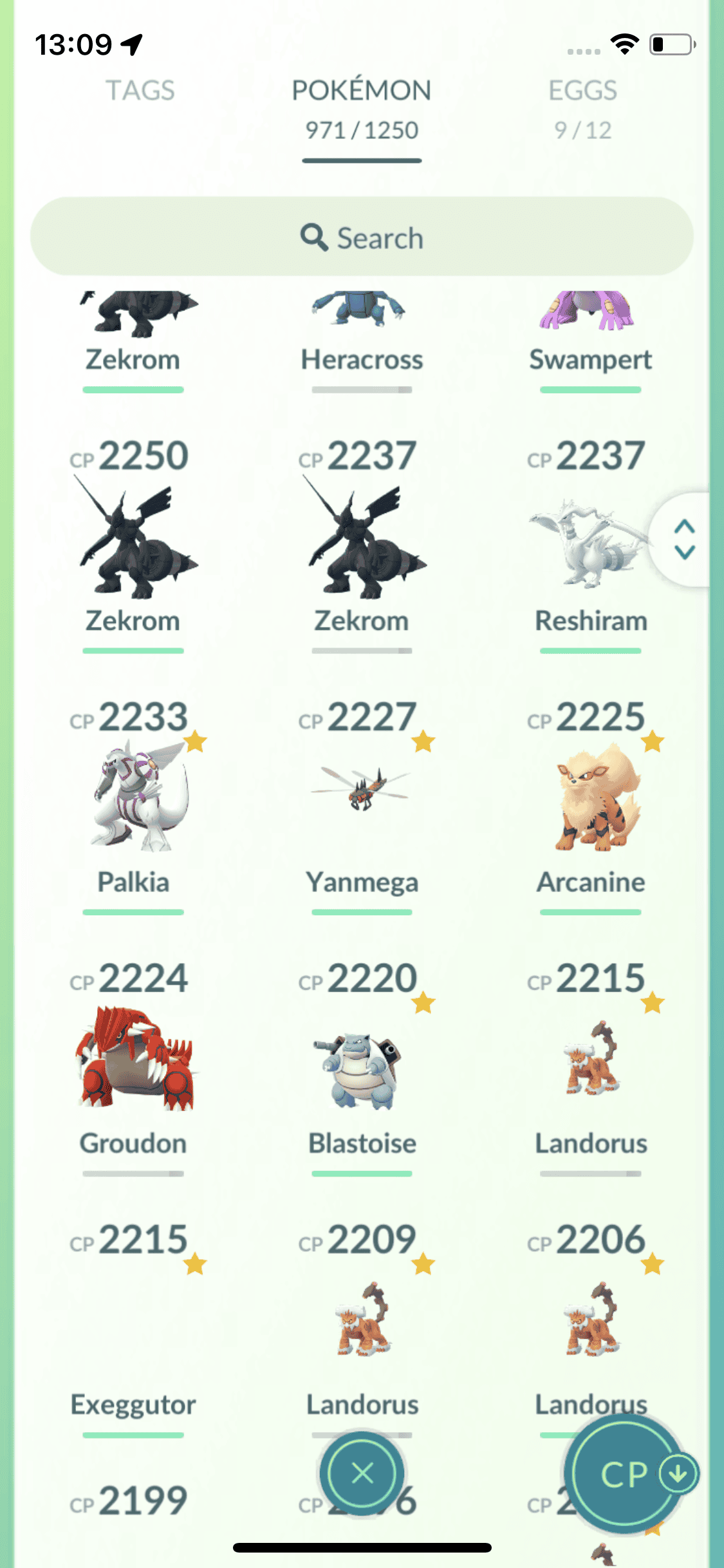
Task: Tap the fast scroll handle with arrows
Action: 683,539
